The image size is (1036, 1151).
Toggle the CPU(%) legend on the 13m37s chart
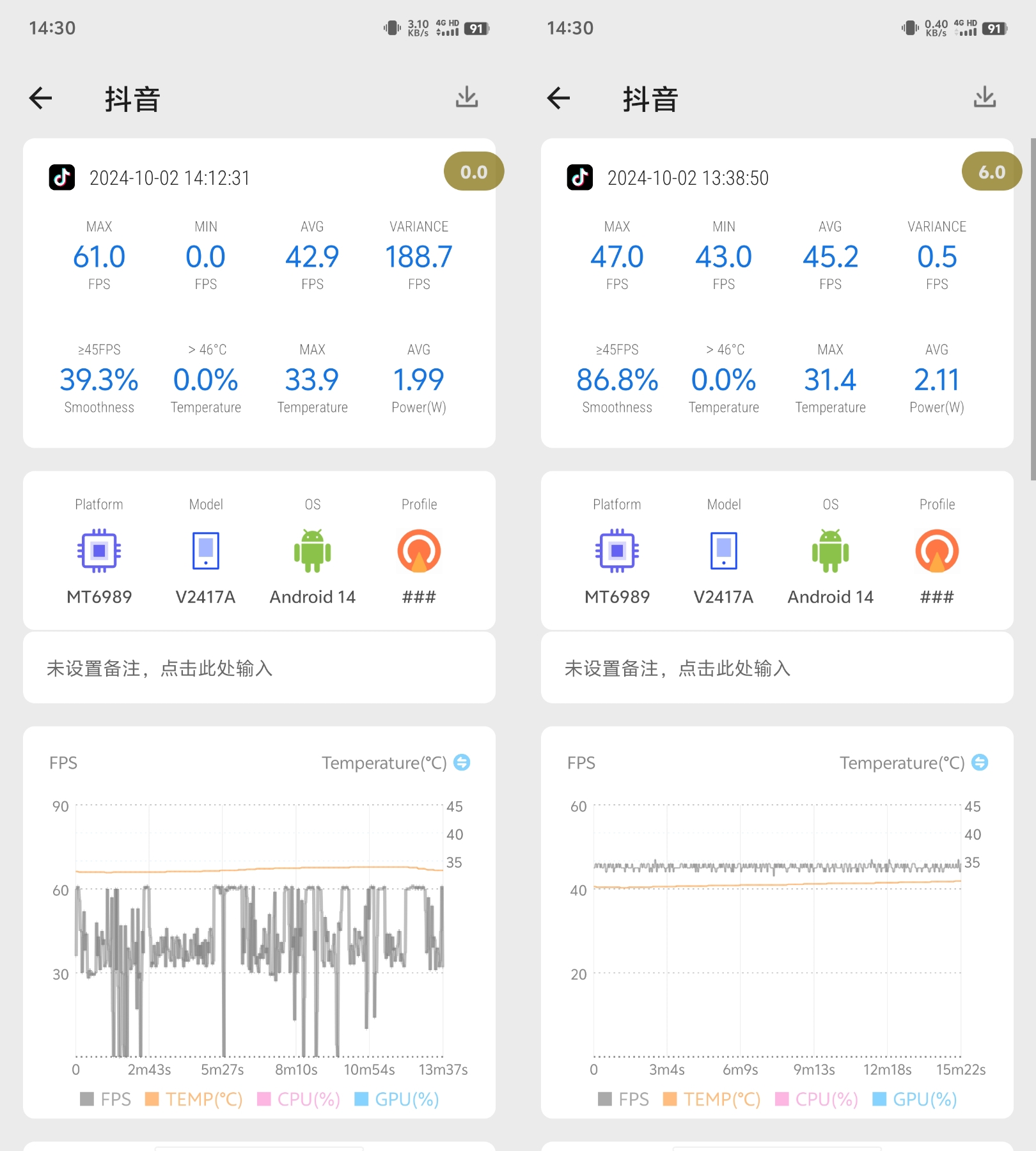[299, 1099]
